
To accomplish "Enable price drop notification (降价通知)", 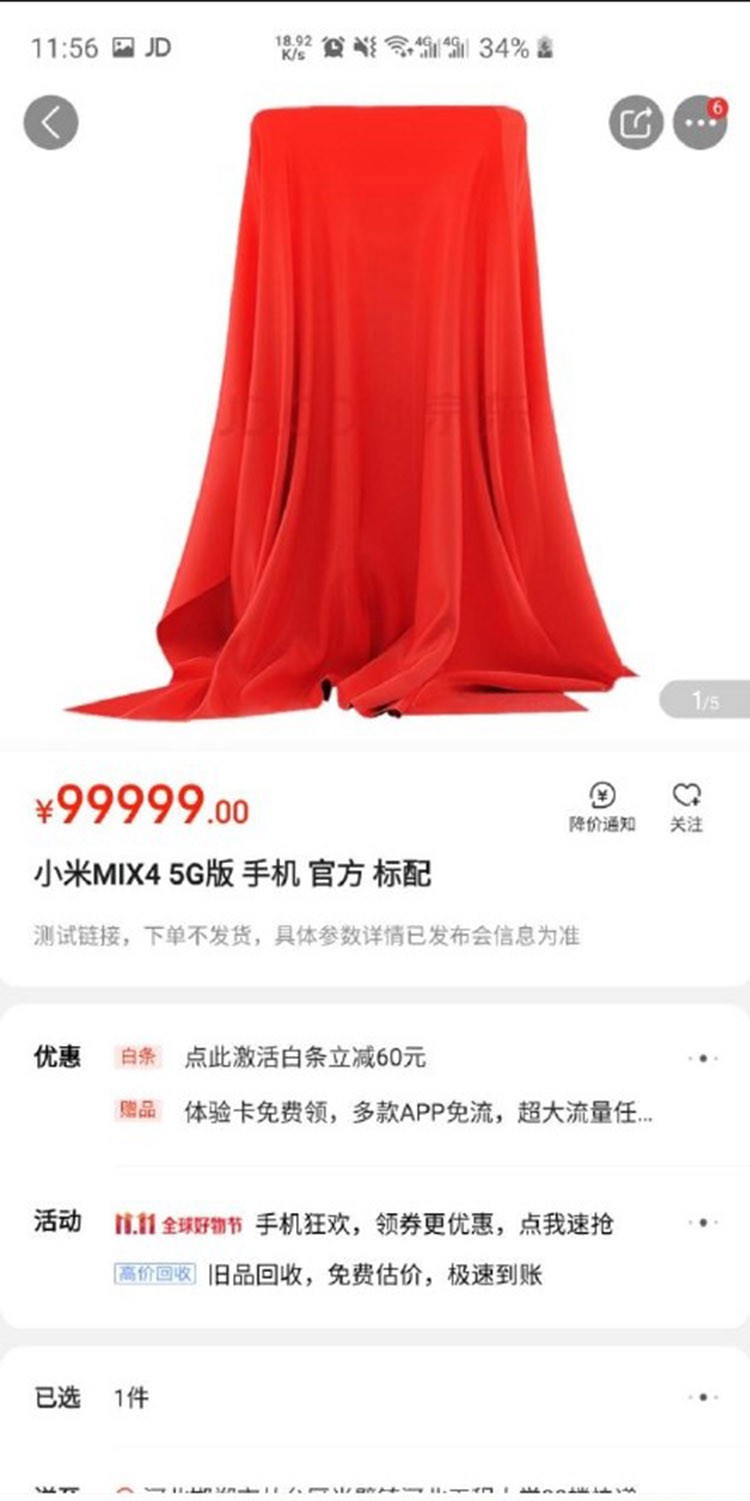I will click(x=602, y=807).
